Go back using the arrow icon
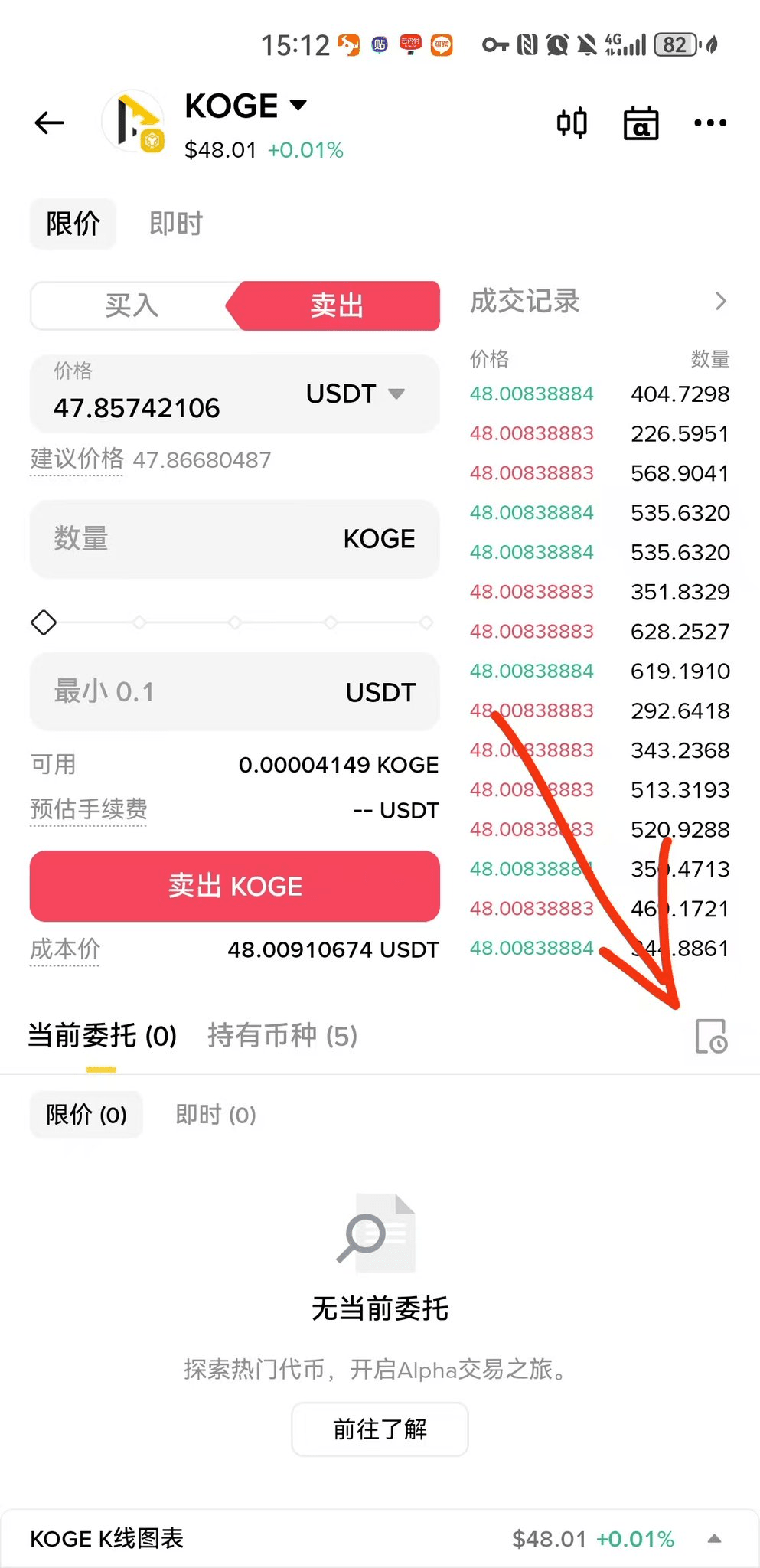Viewport: 760px width, 1568px height. [x=50, y=122]
